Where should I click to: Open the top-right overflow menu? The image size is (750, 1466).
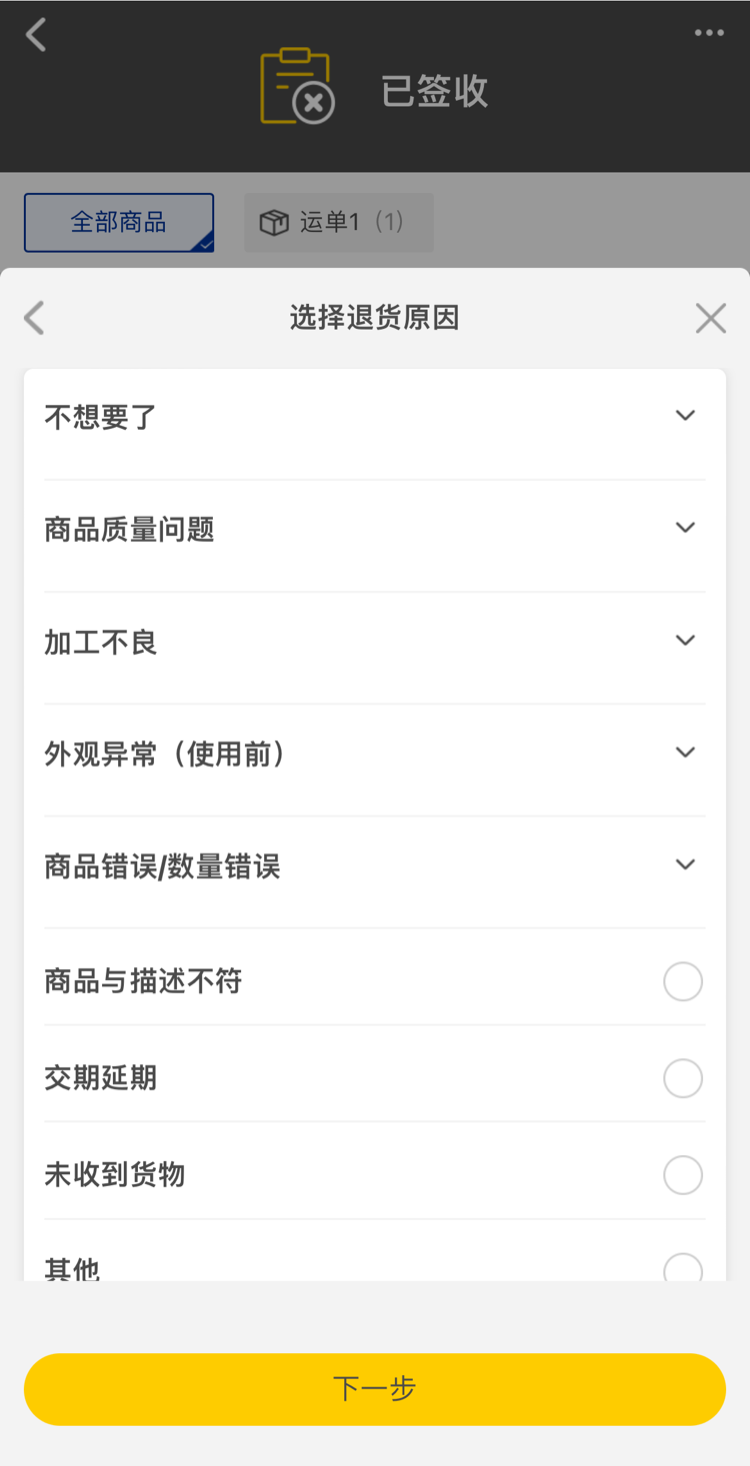pyautogui.click(x=709, y=33)
